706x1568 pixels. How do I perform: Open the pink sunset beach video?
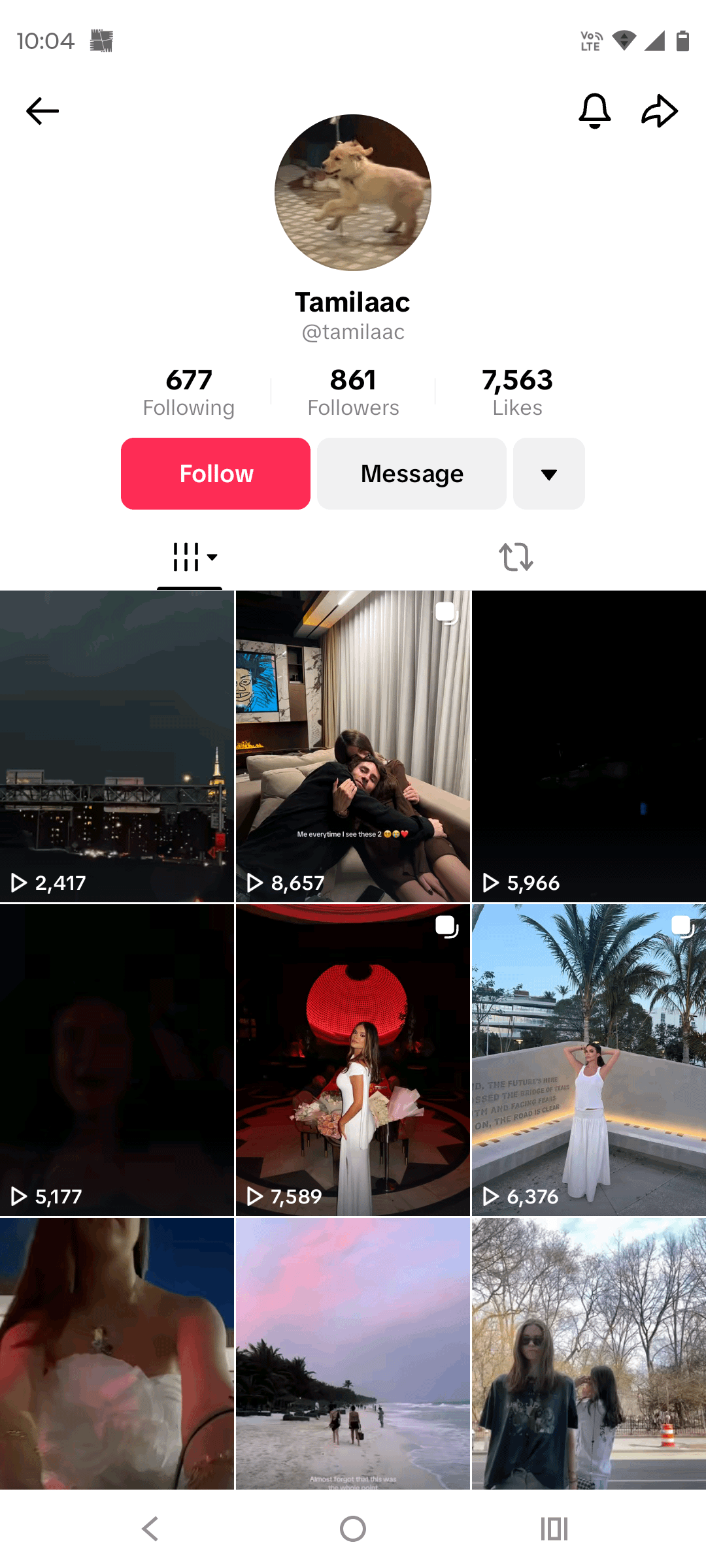353,1352
